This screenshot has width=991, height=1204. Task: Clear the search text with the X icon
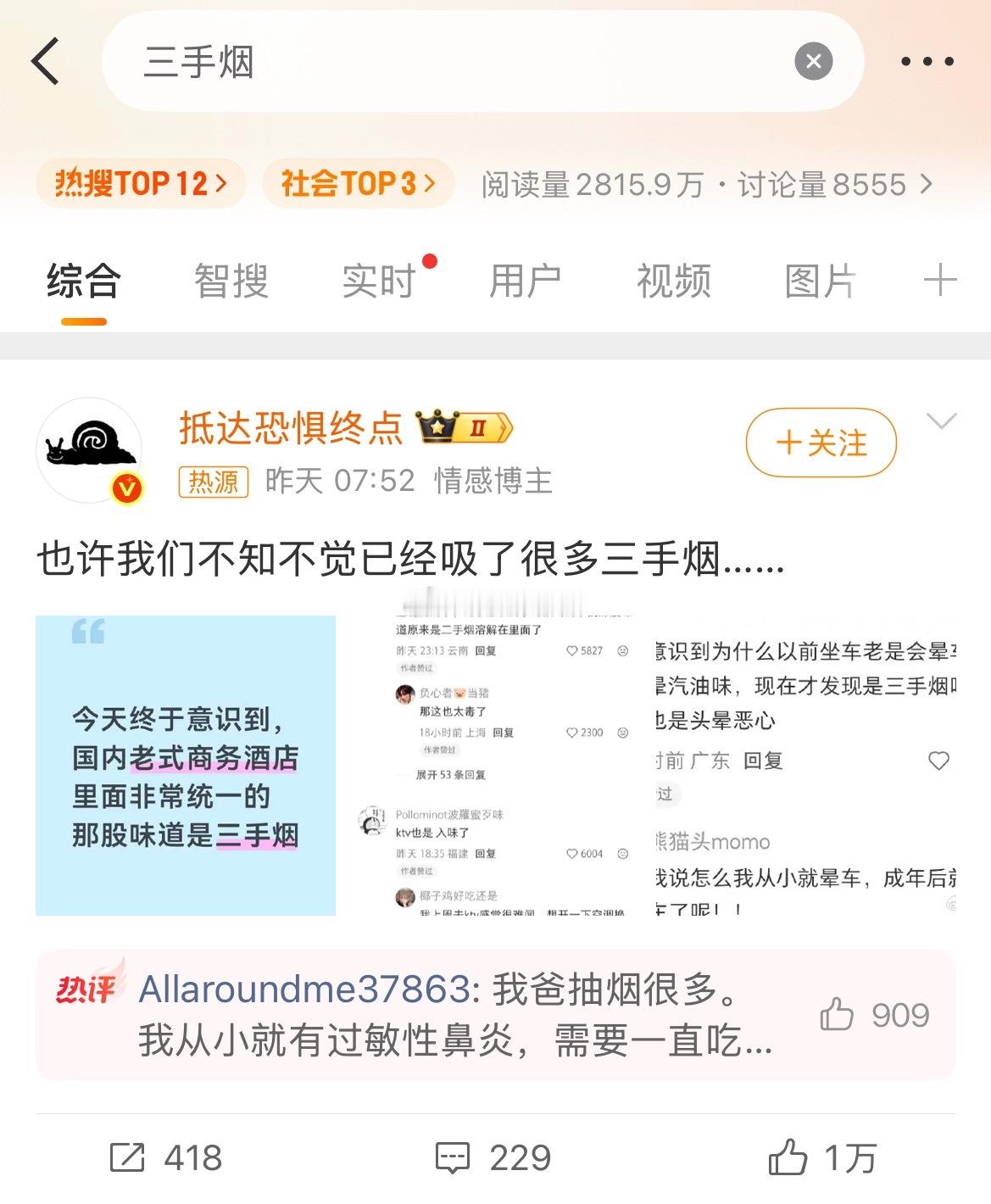pyautogui.click(x=813, y=59)
